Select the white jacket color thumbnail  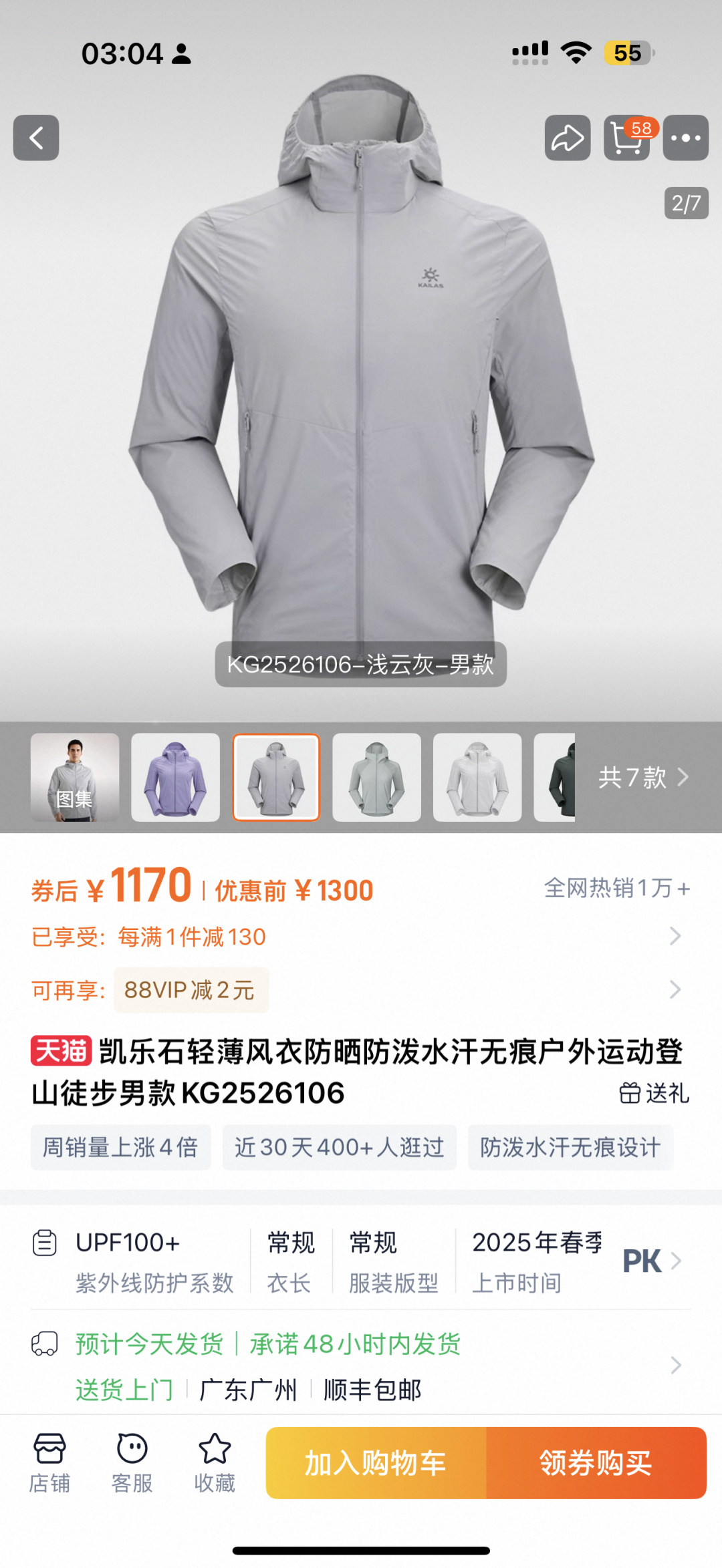[x=477, y=777]
